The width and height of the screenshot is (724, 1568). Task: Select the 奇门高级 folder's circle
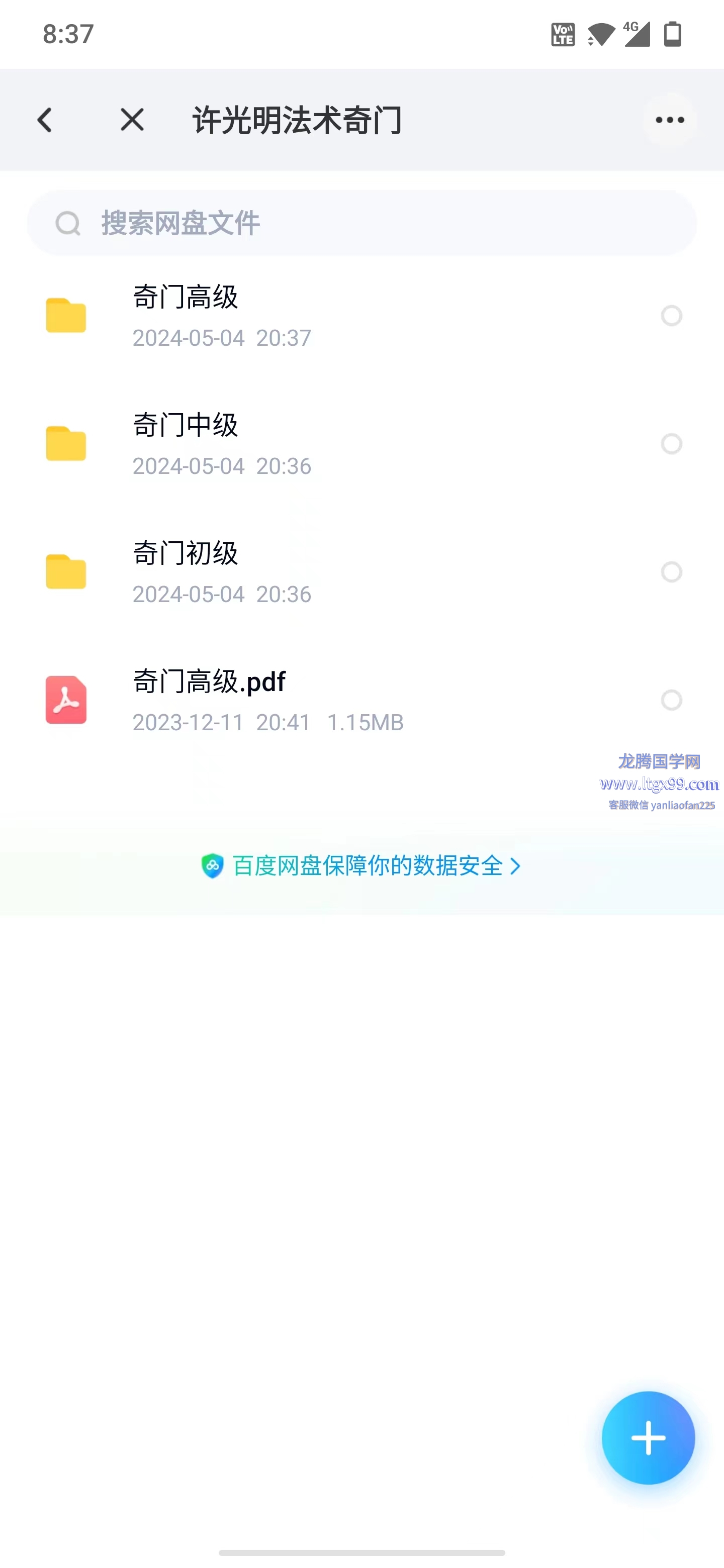672,316
